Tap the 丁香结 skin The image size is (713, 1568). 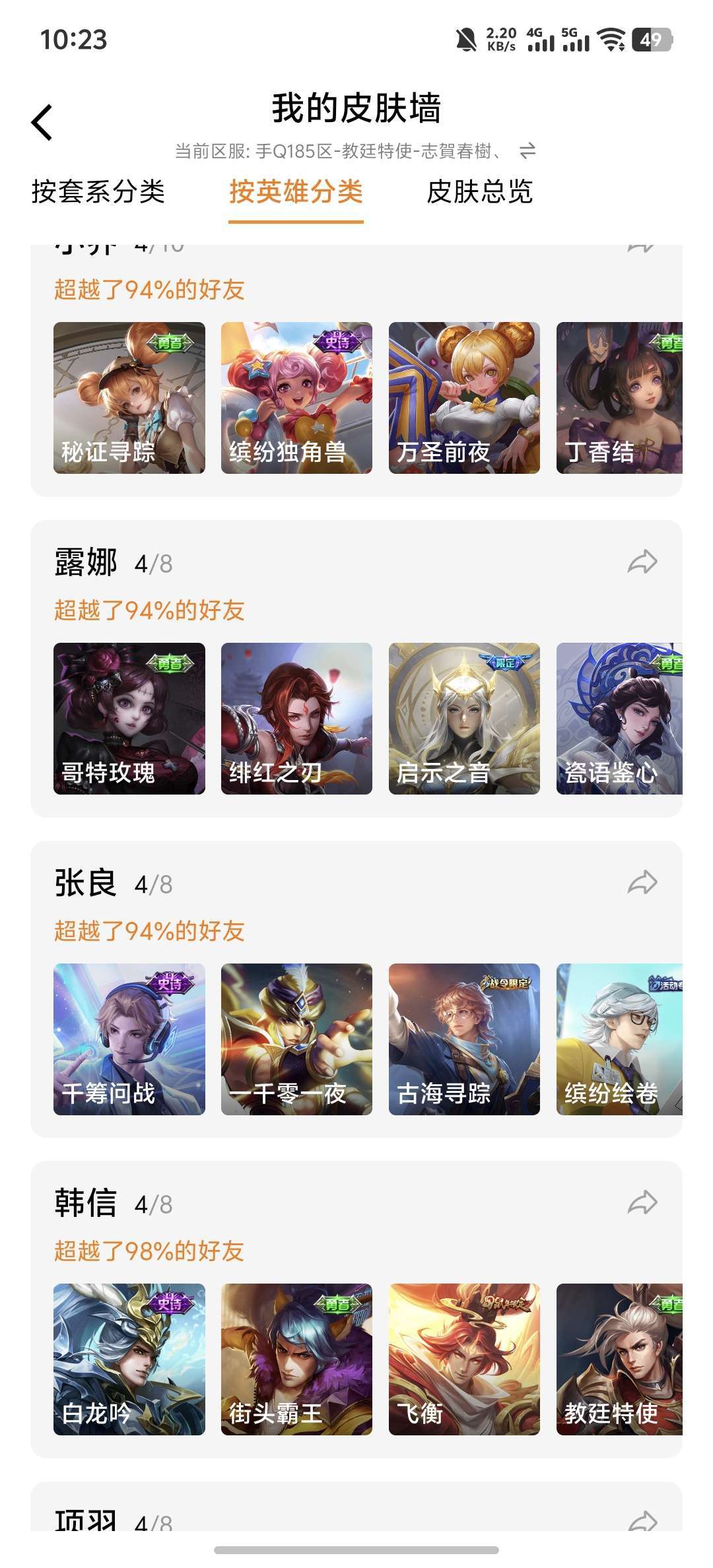(x=619, y=398)
